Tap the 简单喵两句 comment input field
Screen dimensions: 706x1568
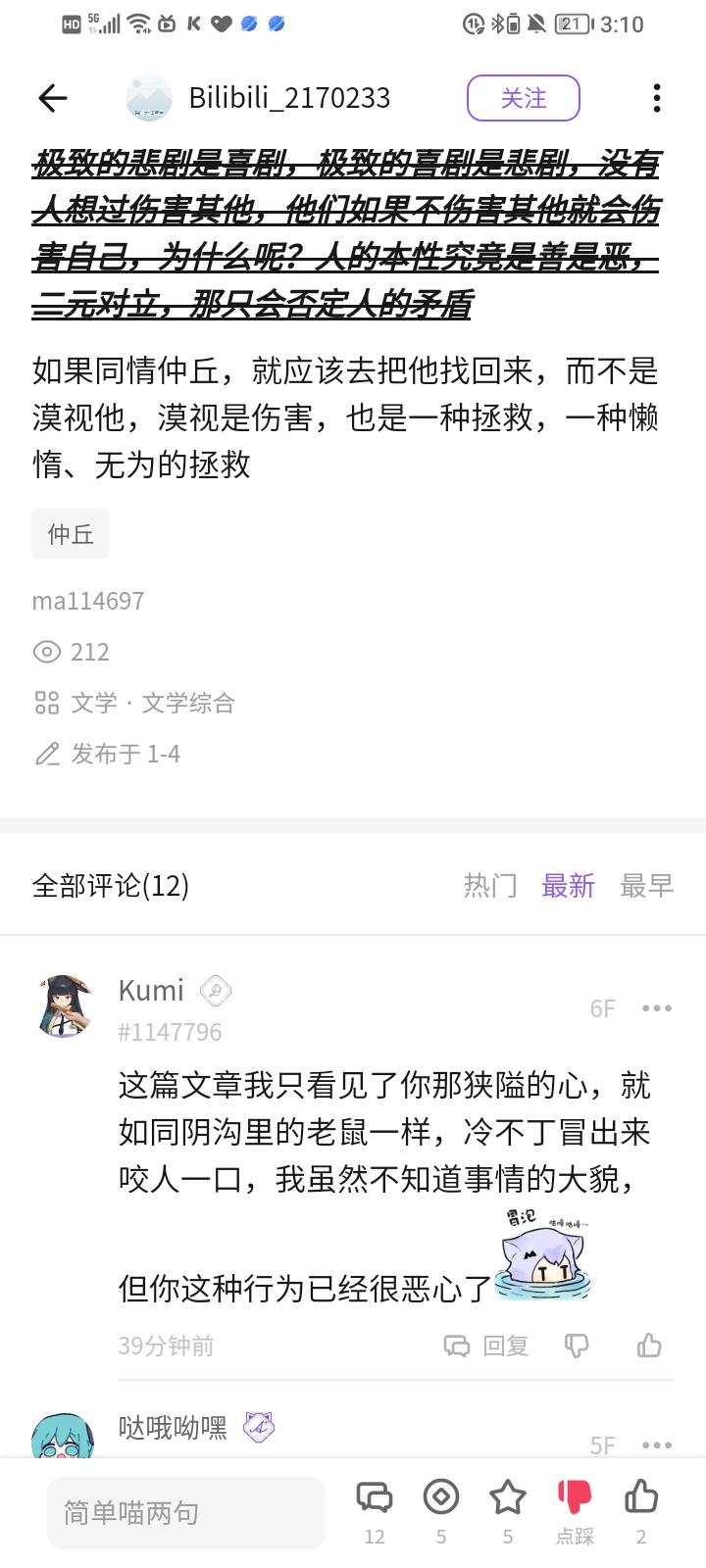186,1512
